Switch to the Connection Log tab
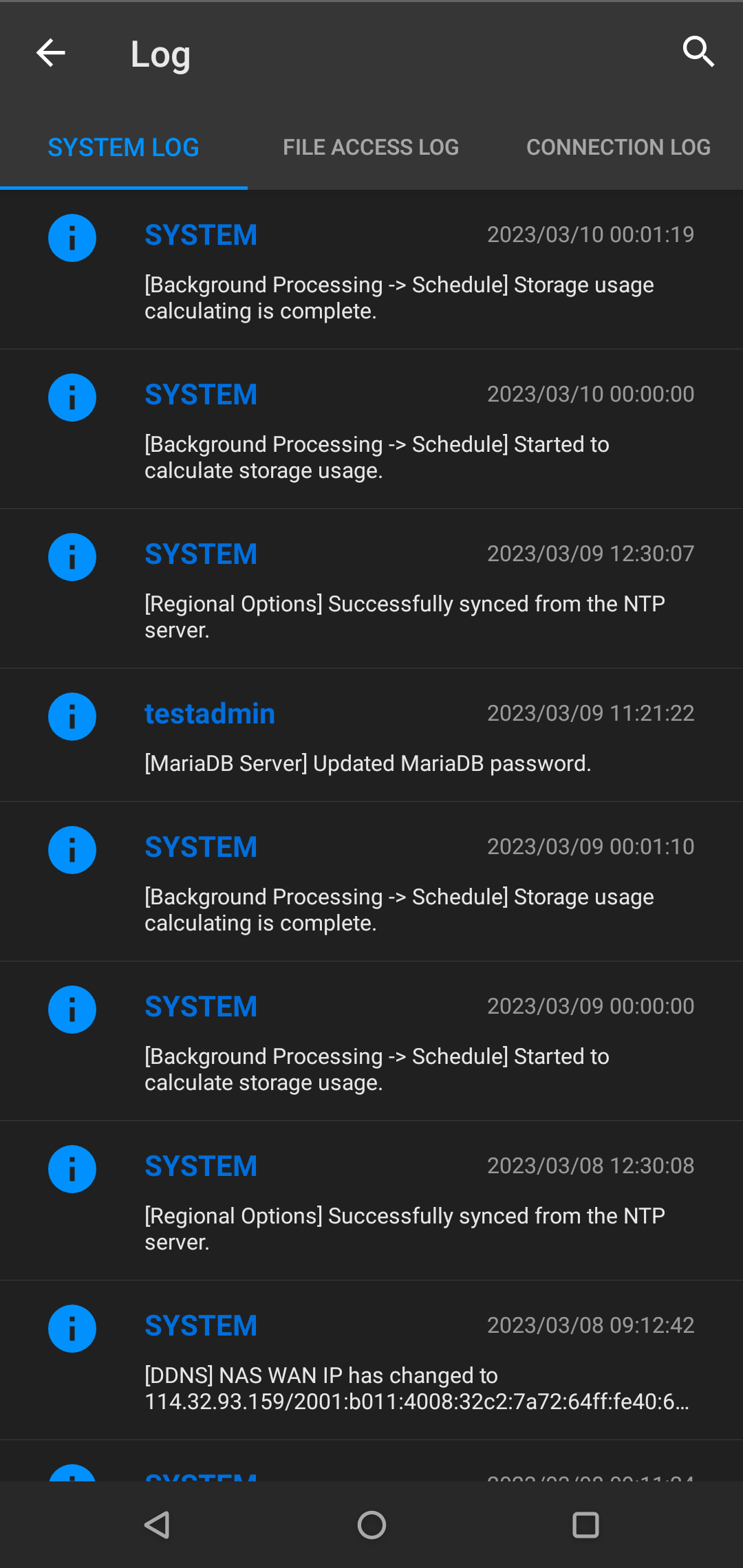The height and width of the screenshot is (1568, 743). point(618,147)
